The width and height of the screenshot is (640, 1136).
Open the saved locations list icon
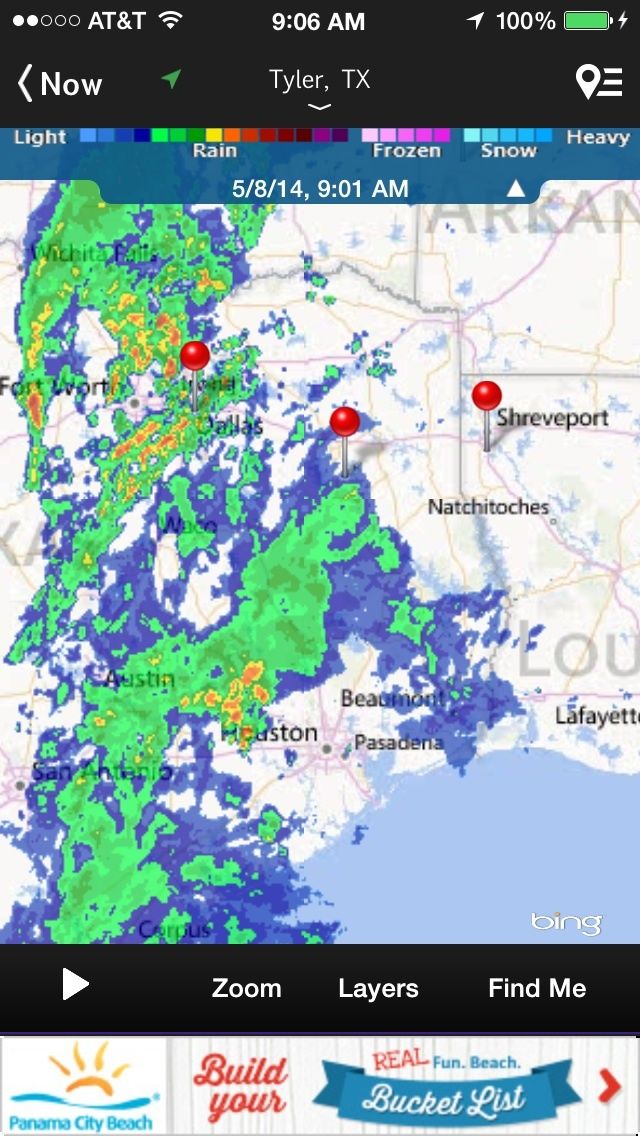coord(599,83)
